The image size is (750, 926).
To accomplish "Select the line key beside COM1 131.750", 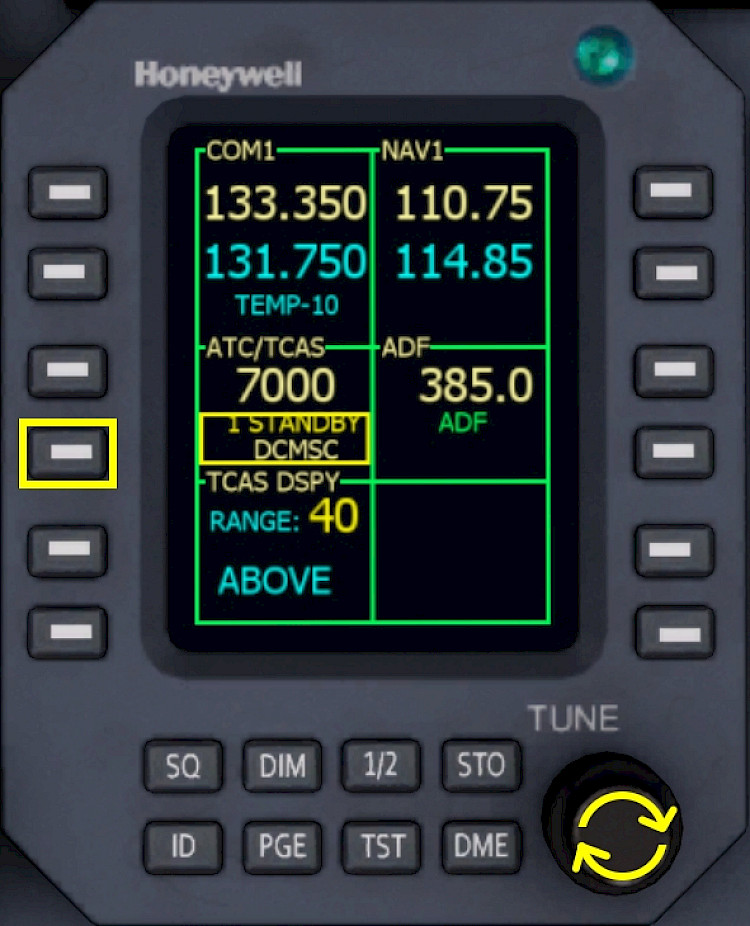I will pyautogui.click(x=68, y=272).
